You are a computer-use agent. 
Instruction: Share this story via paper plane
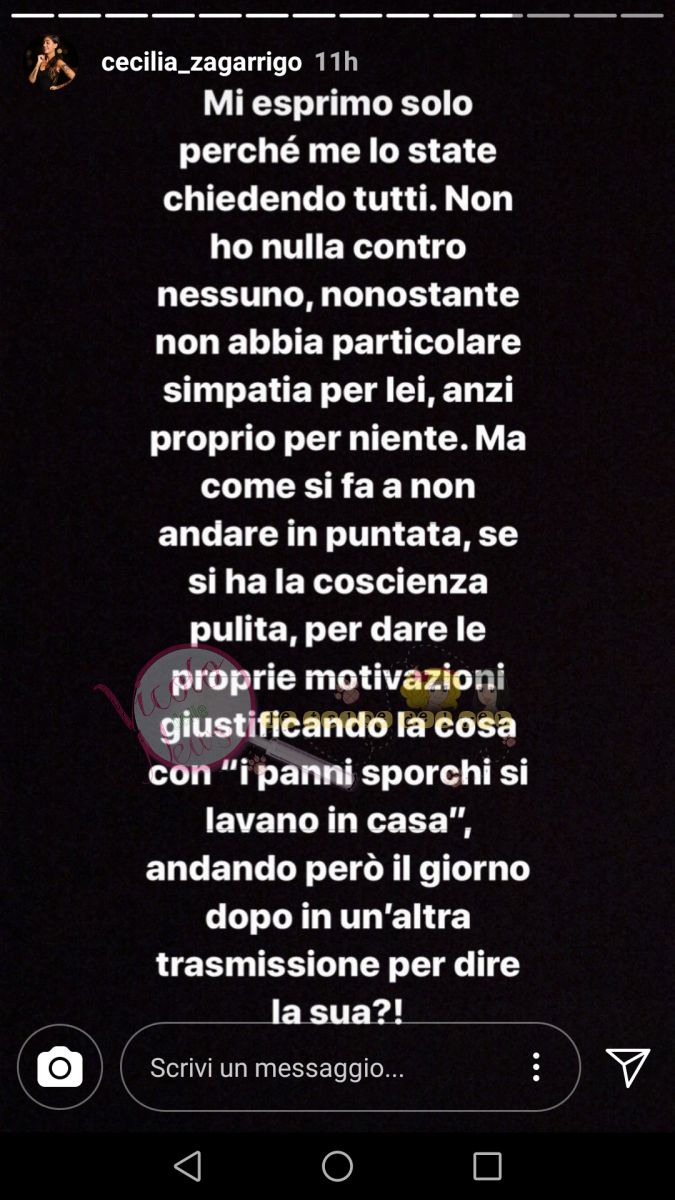point(628,1067)
